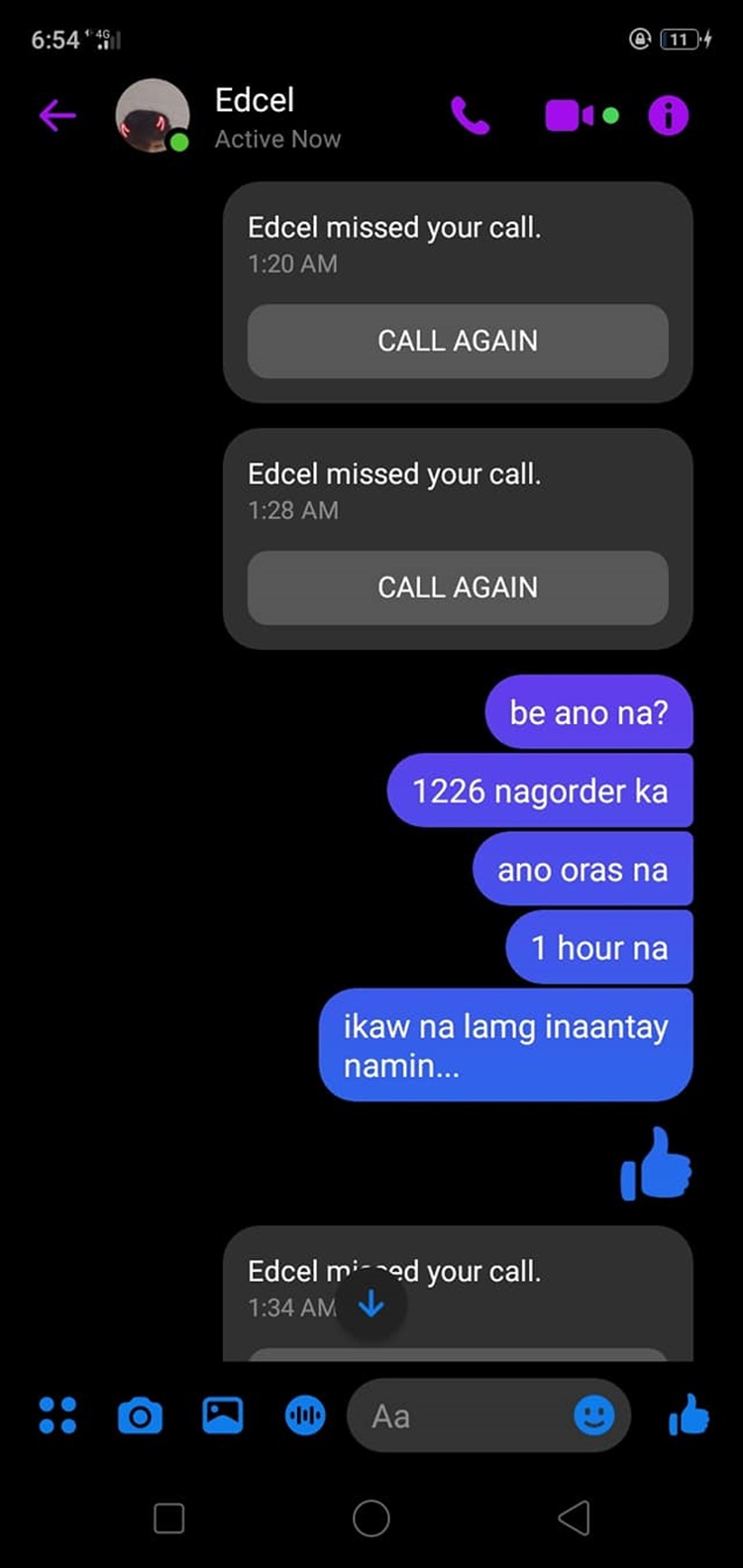Open the photo gallery picker
This screenshot has width=743, height=1568.
[x=223, y=1415]
